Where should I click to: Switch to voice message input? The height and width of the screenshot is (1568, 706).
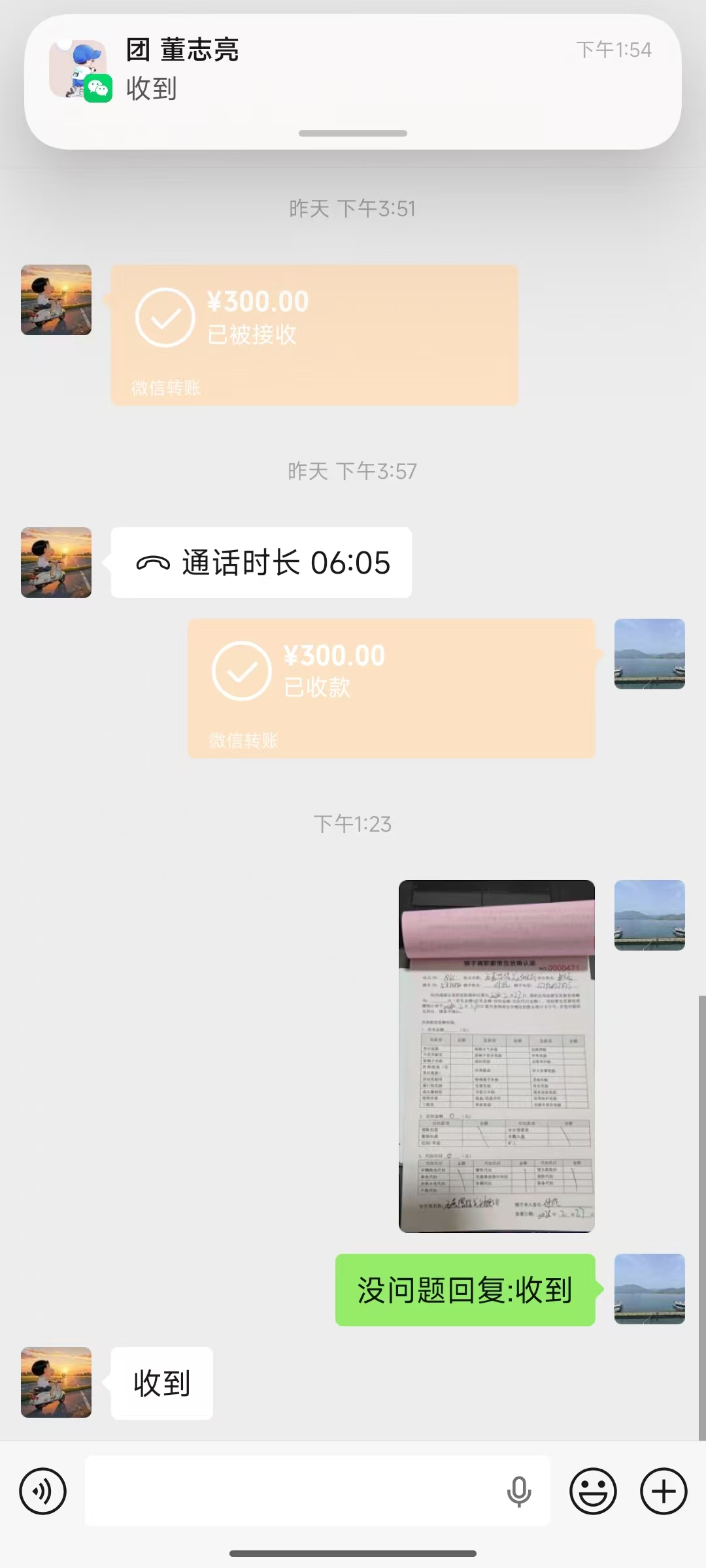(x=43, y=1492)
